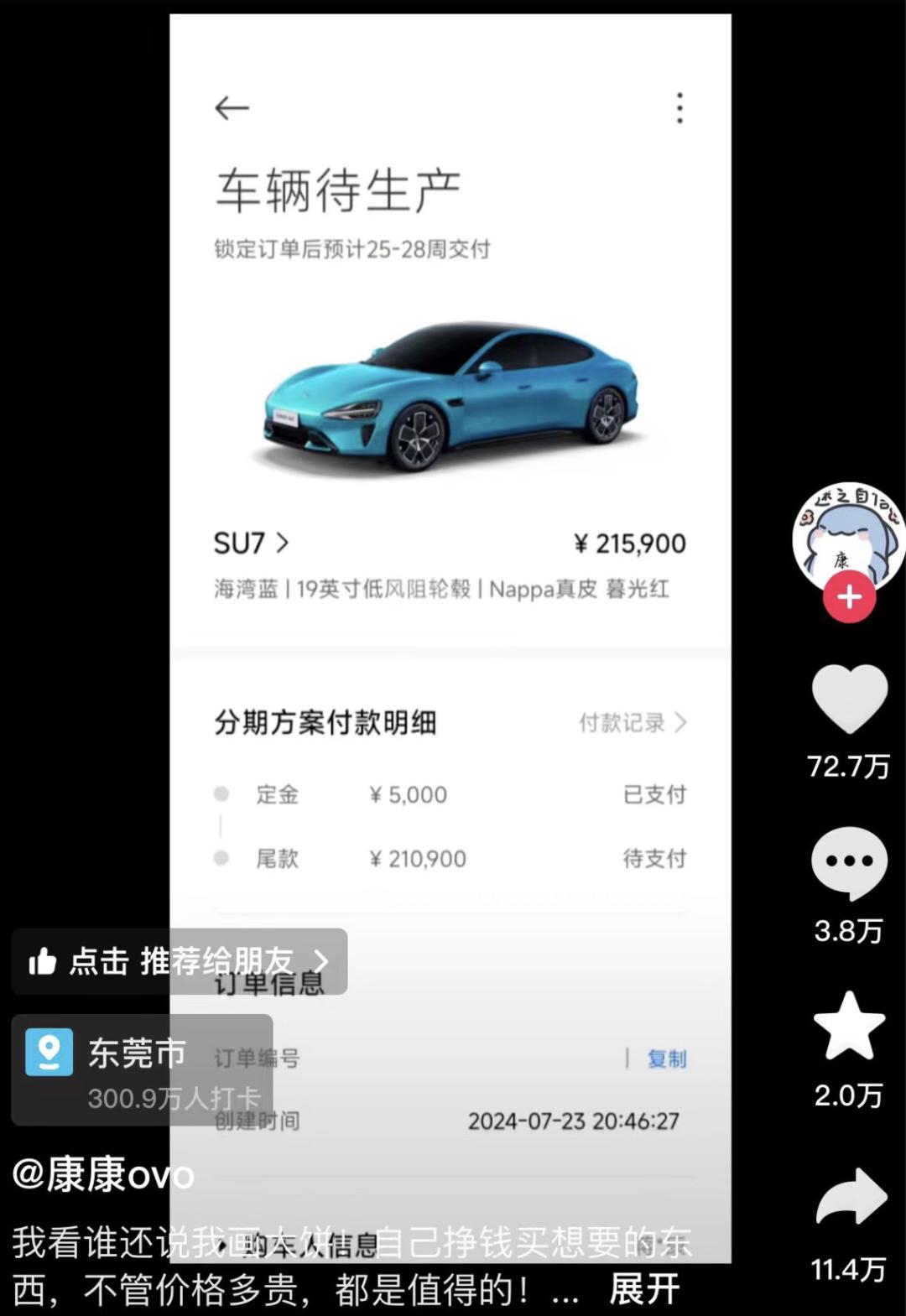Viewport: 906px width, 1316px height.
Task: Add this video to favorites
Action: pos(849,1027)
